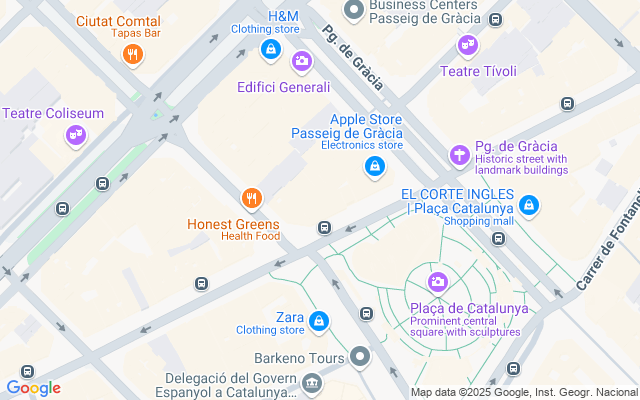
Task: Open the Ciutat Comtal tapas bar pin
Action: coord(132,54)
